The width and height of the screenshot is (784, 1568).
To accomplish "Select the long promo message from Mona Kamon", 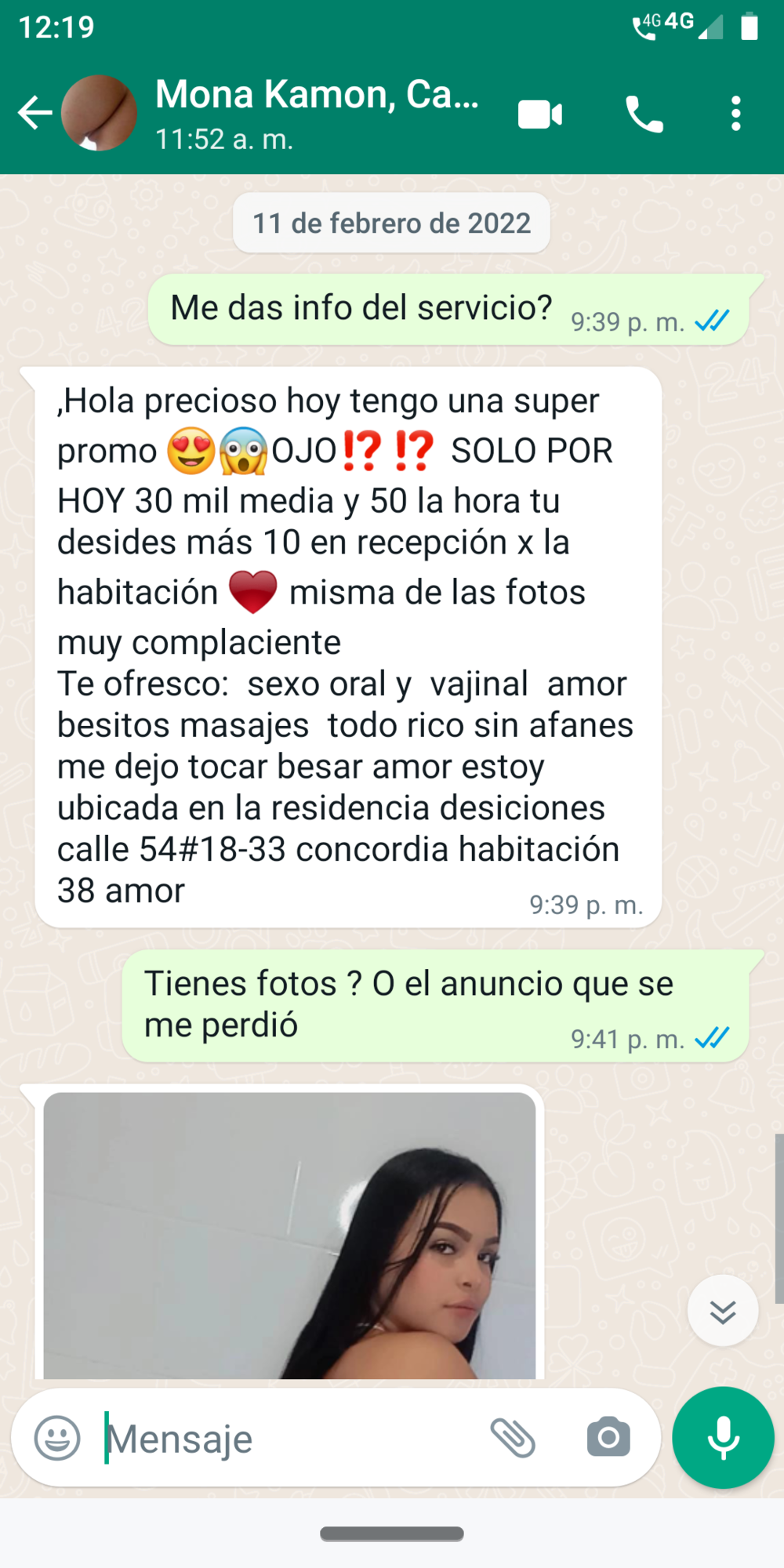I will [345, 643].
